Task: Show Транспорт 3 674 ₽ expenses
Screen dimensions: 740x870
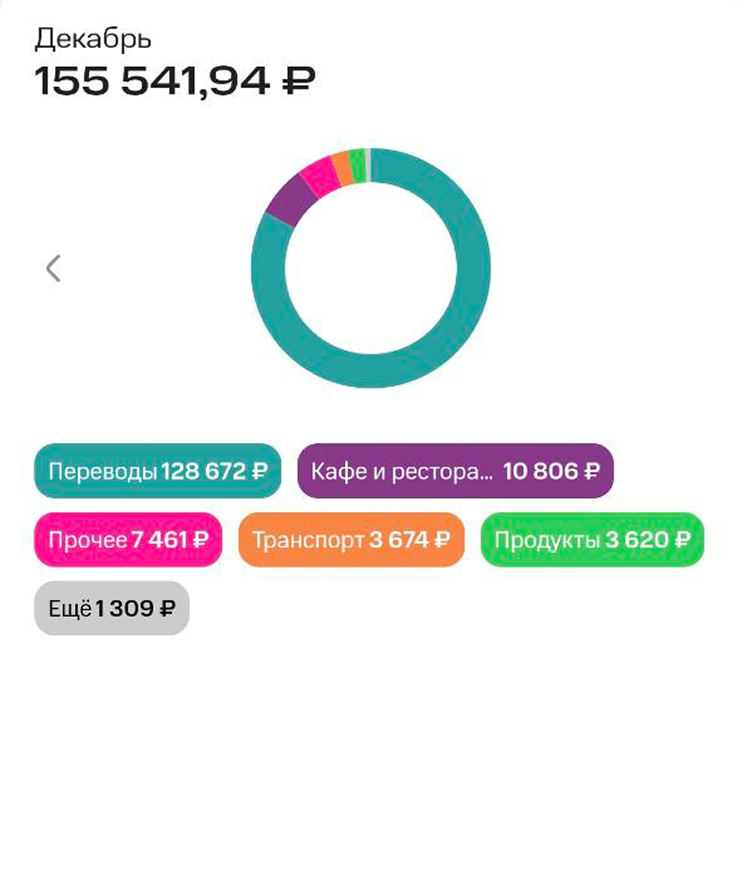Action: (351, 540)
